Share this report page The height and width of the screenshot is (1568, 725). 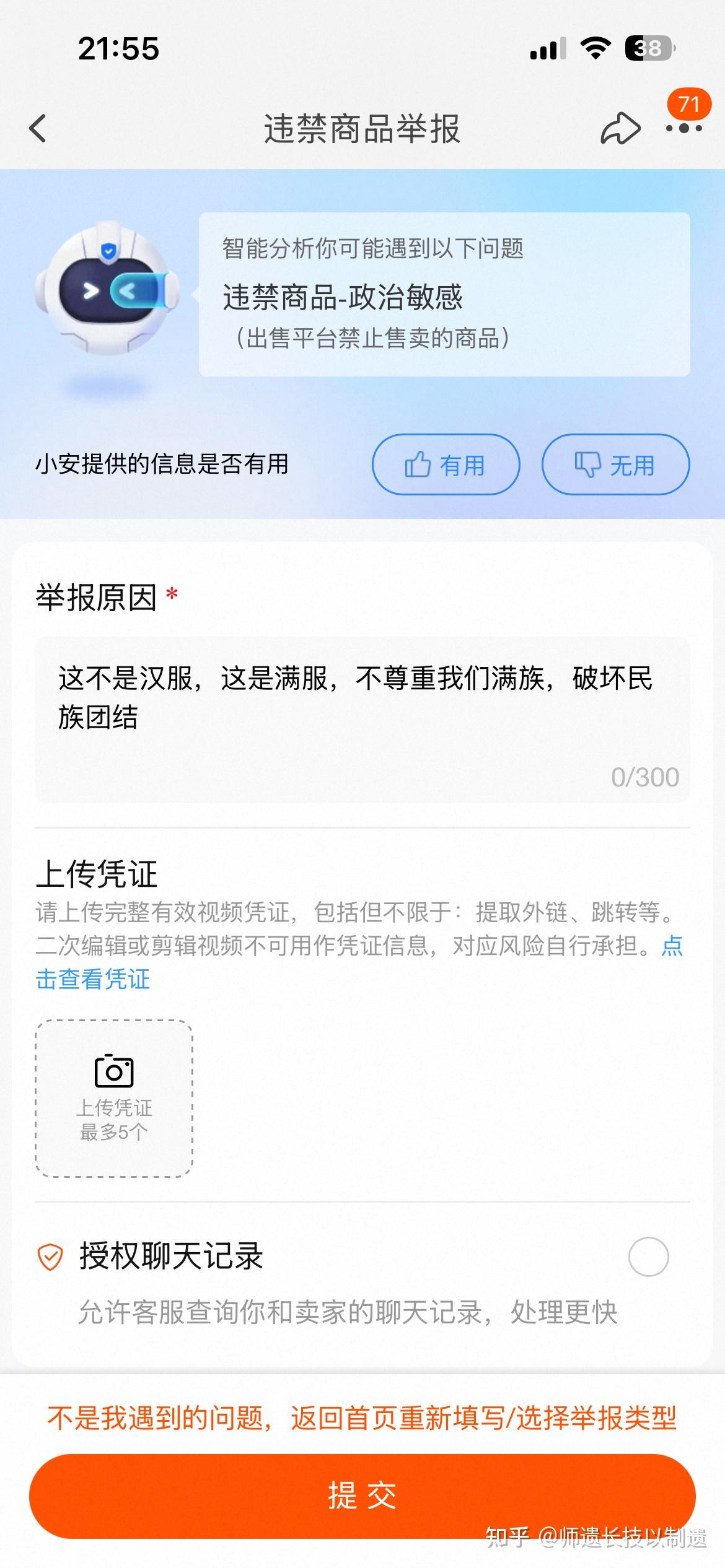point(620,129)
